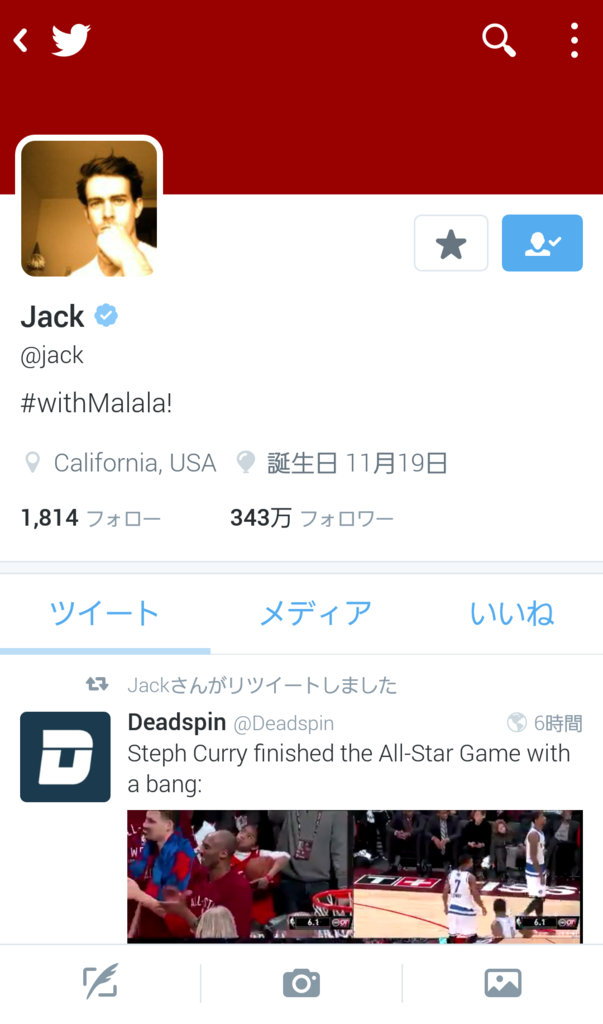Tap the blue following button
603x1024 pixels.
pos(542,243)
